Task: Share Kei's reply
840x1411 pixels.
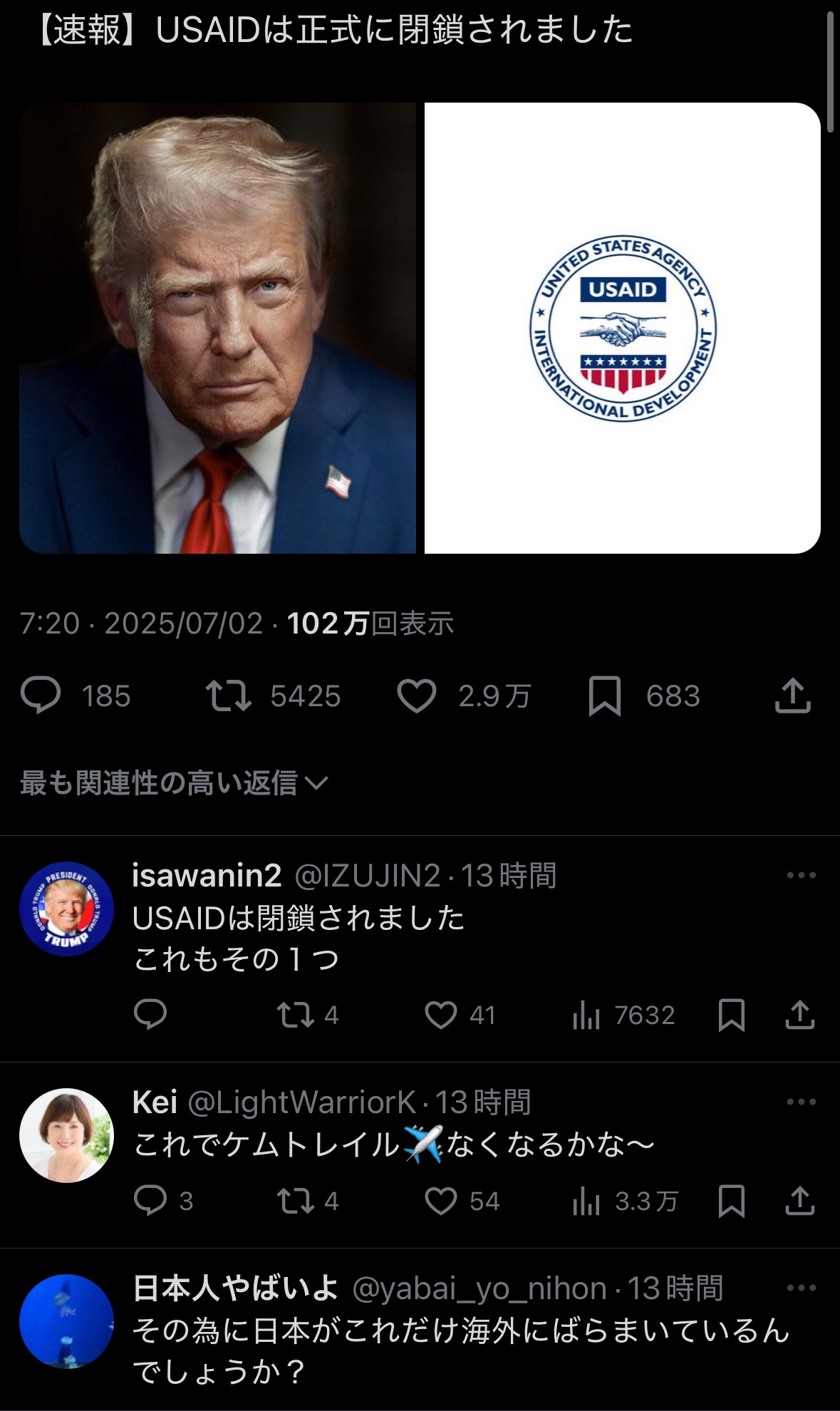Action: 799,1201
